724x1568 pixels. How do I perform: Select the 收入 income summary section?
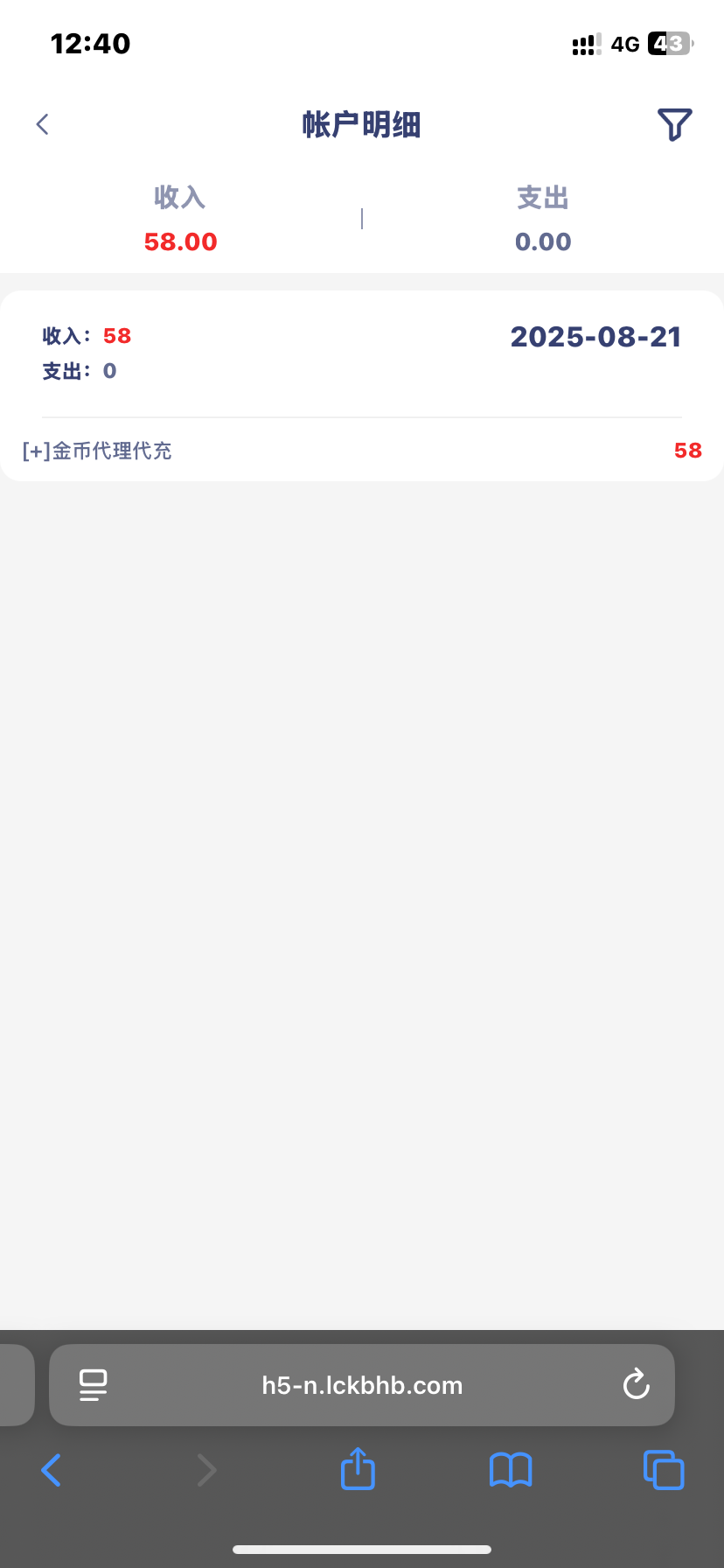point(180,219)
